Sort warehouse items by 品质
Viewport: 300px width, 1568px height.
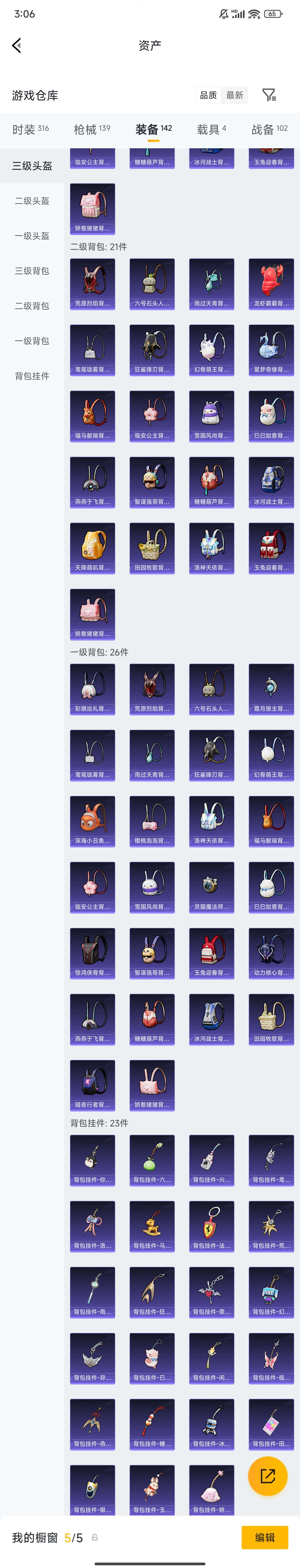point(208,95)
